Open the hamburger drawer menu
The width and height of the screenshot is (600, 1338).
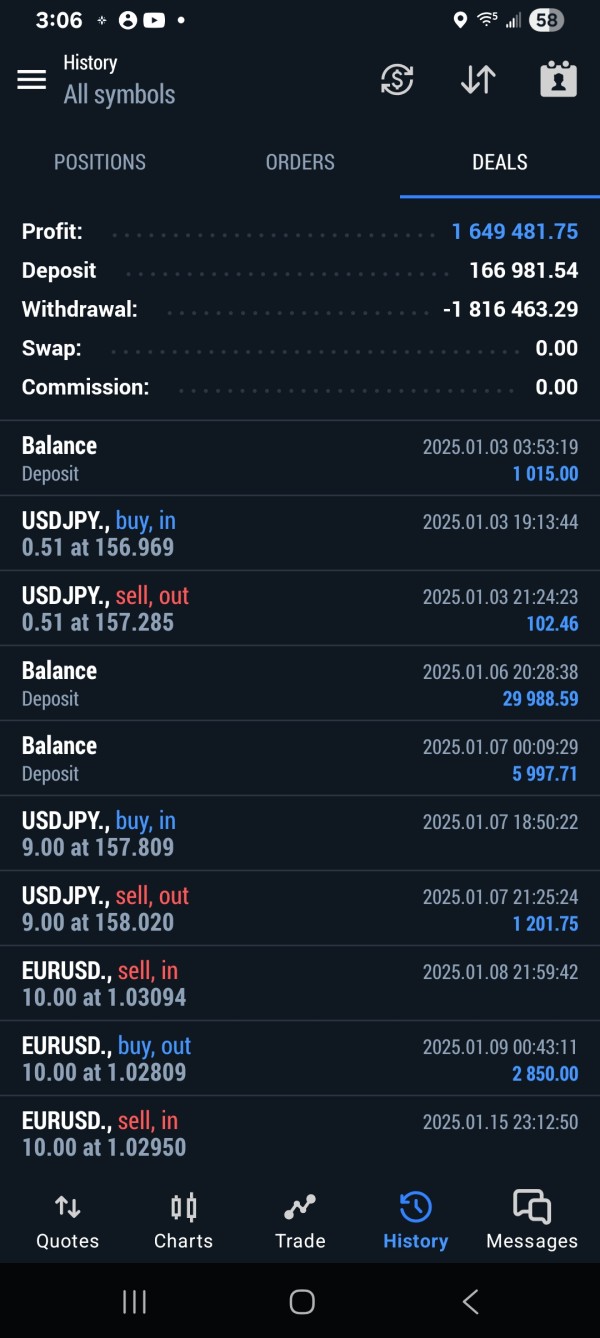32,80
